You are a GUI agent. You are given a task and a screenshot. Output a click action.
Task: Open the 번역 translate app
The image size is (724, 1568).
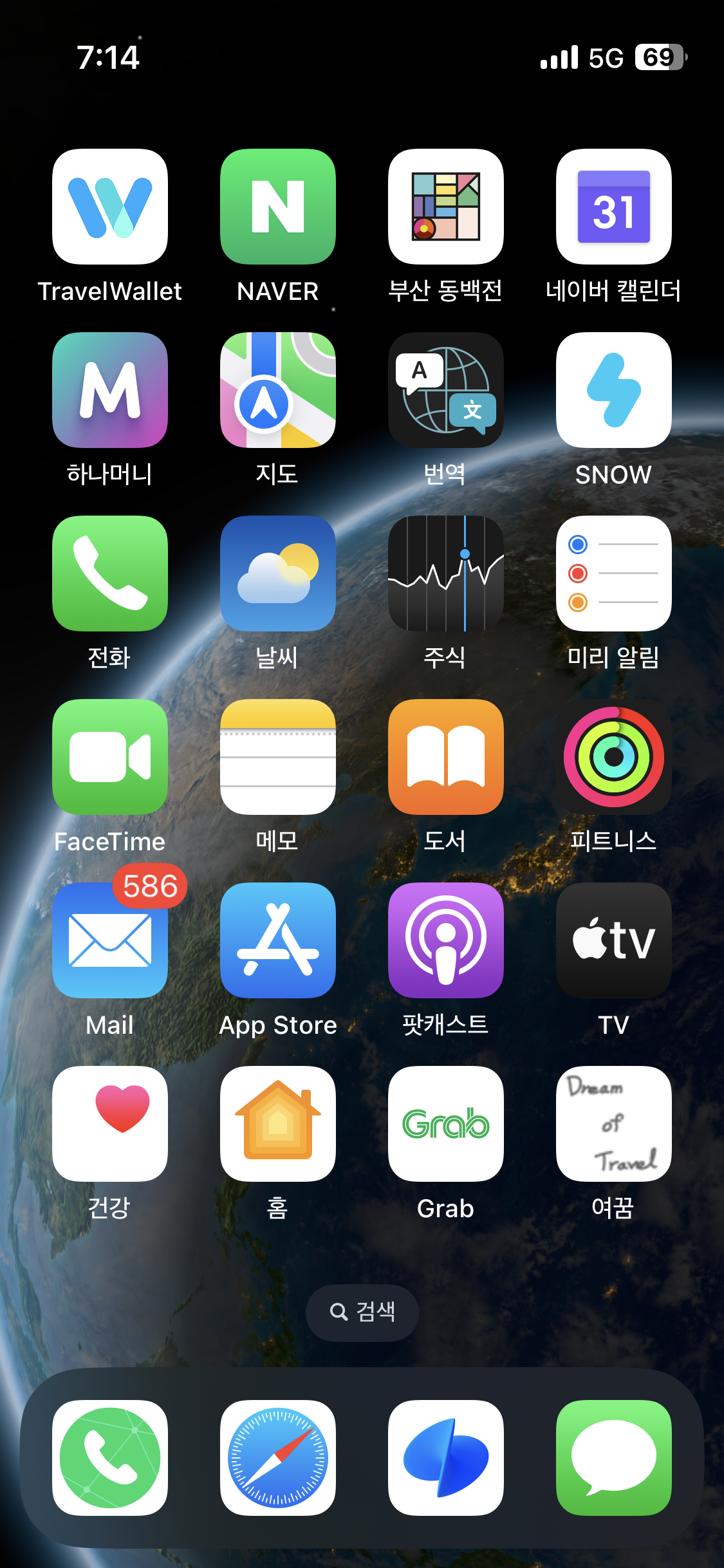445,390
